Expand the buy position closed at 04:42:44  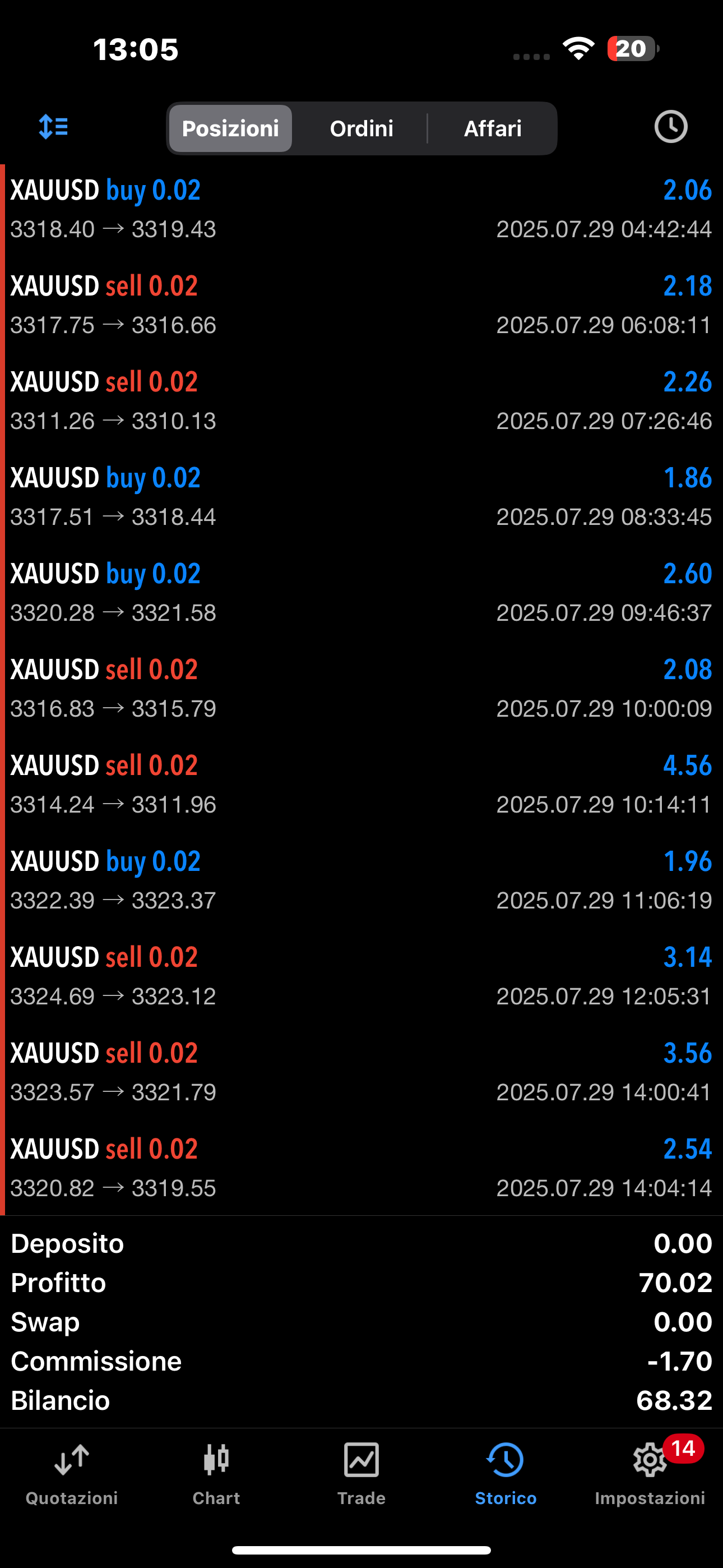tap(361, 210)
